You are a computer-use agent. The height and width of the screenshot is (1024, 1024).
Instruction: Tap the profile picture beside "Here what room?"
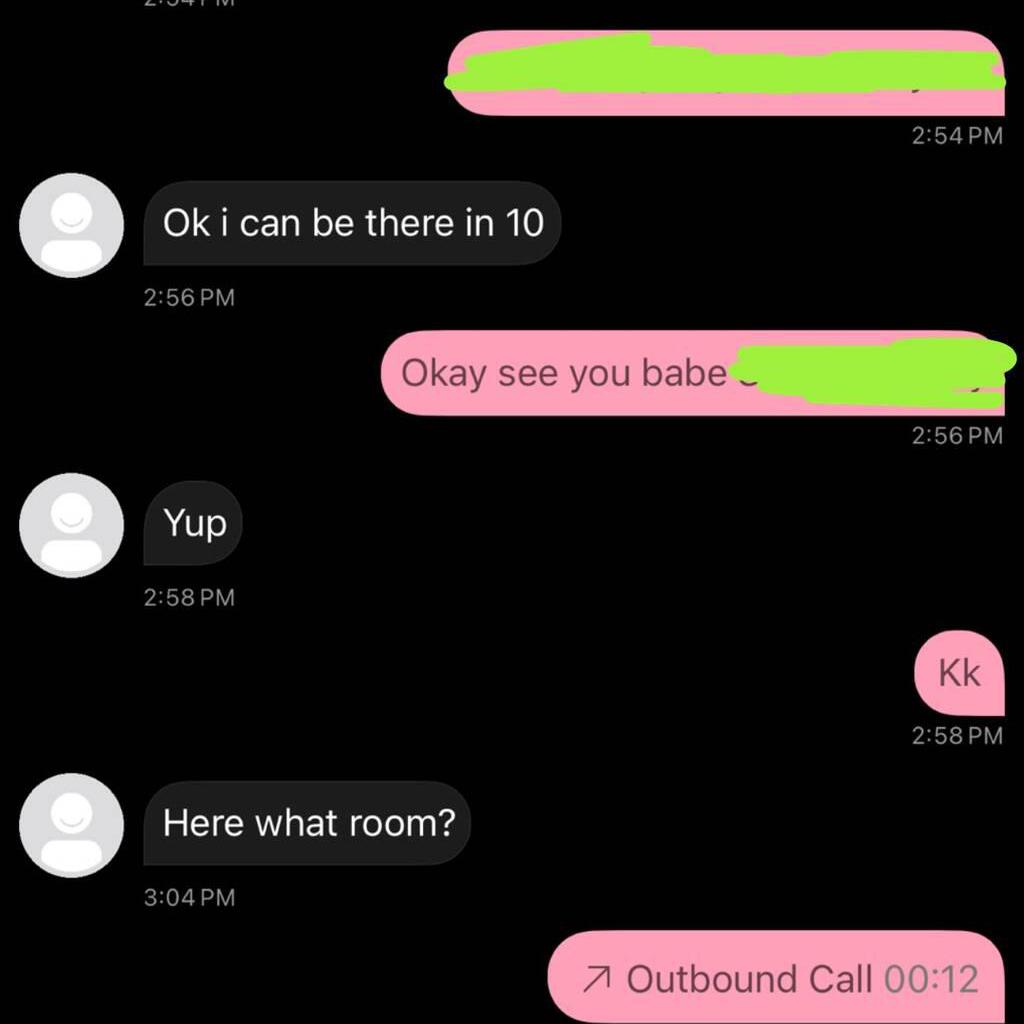click(71, 825)
